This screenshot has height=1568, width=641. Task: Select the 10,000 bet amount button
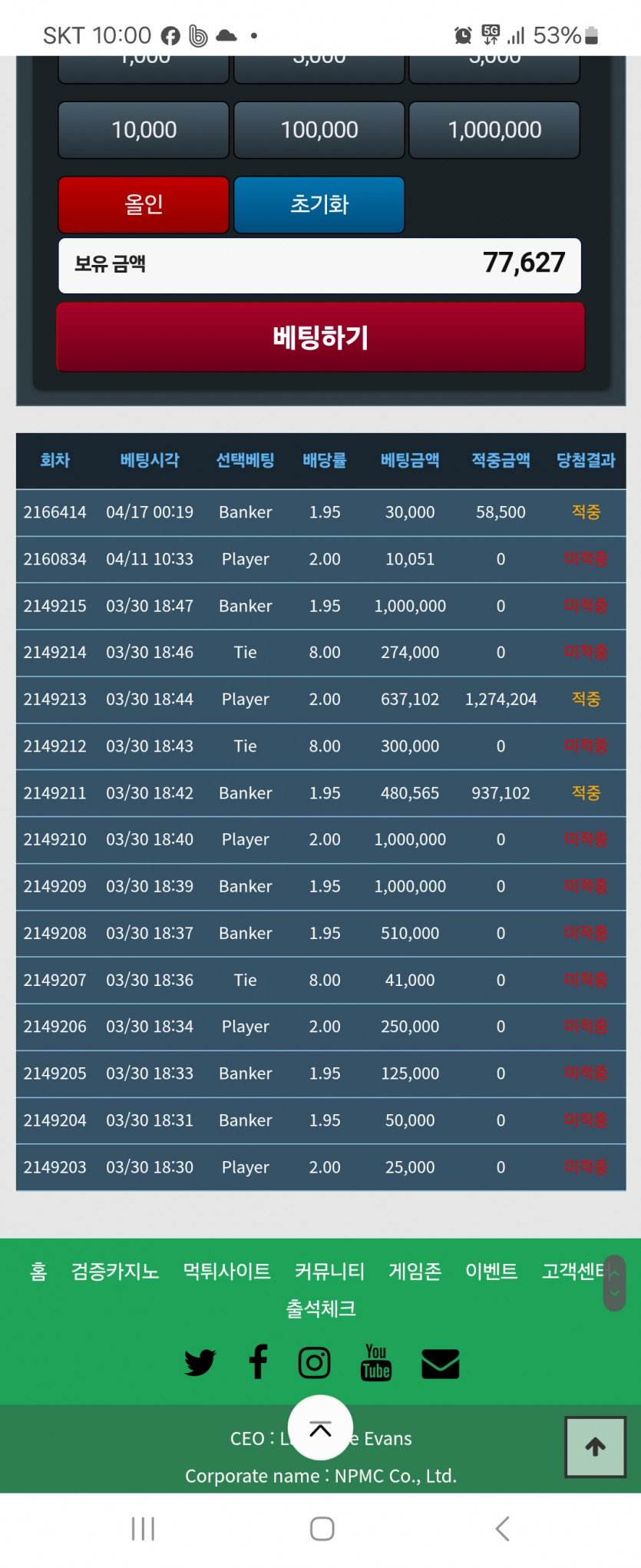pyautogui.click(x=144, y=130)
